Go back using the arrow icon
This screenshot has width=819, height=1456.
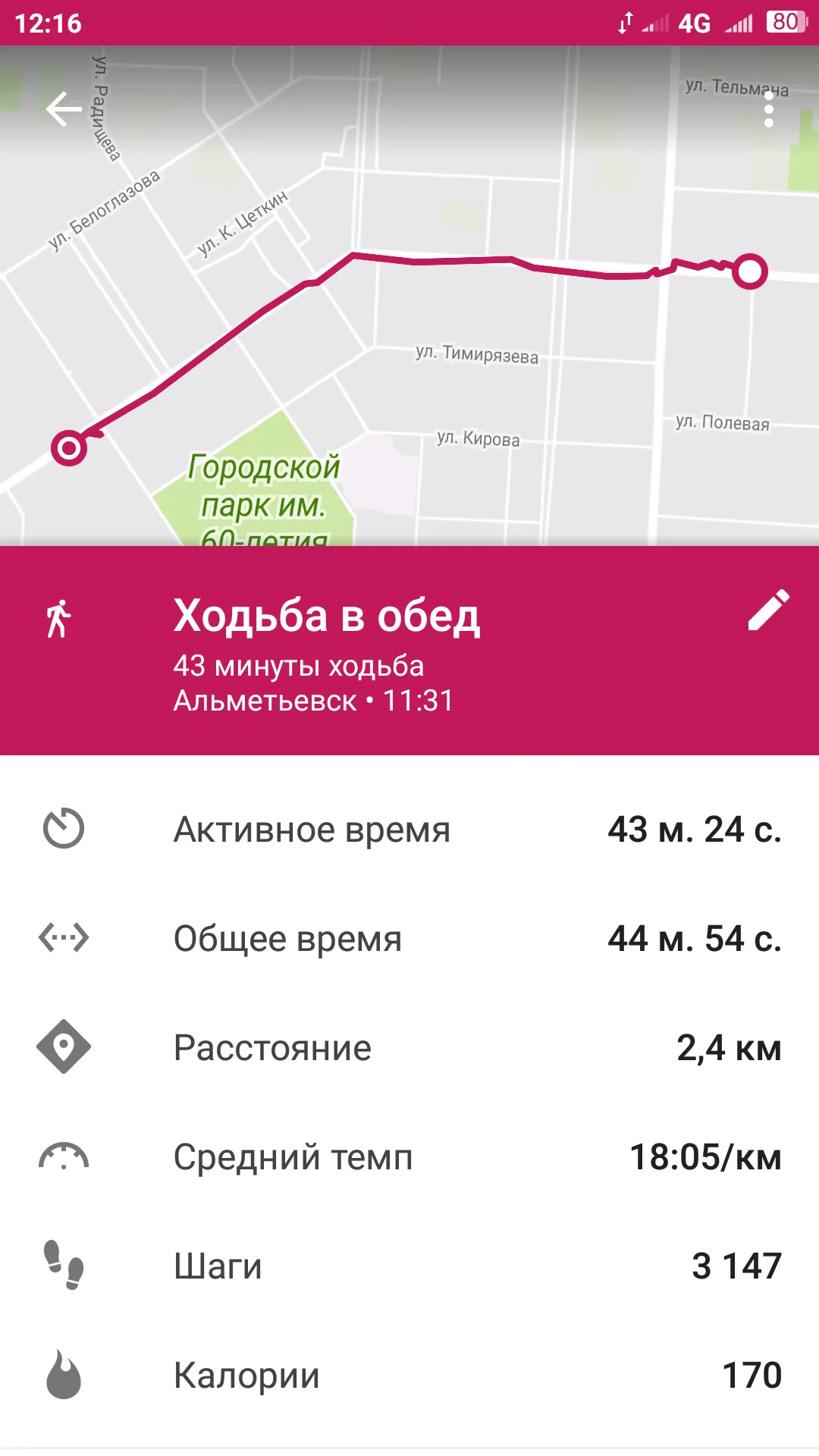(64, 110)
